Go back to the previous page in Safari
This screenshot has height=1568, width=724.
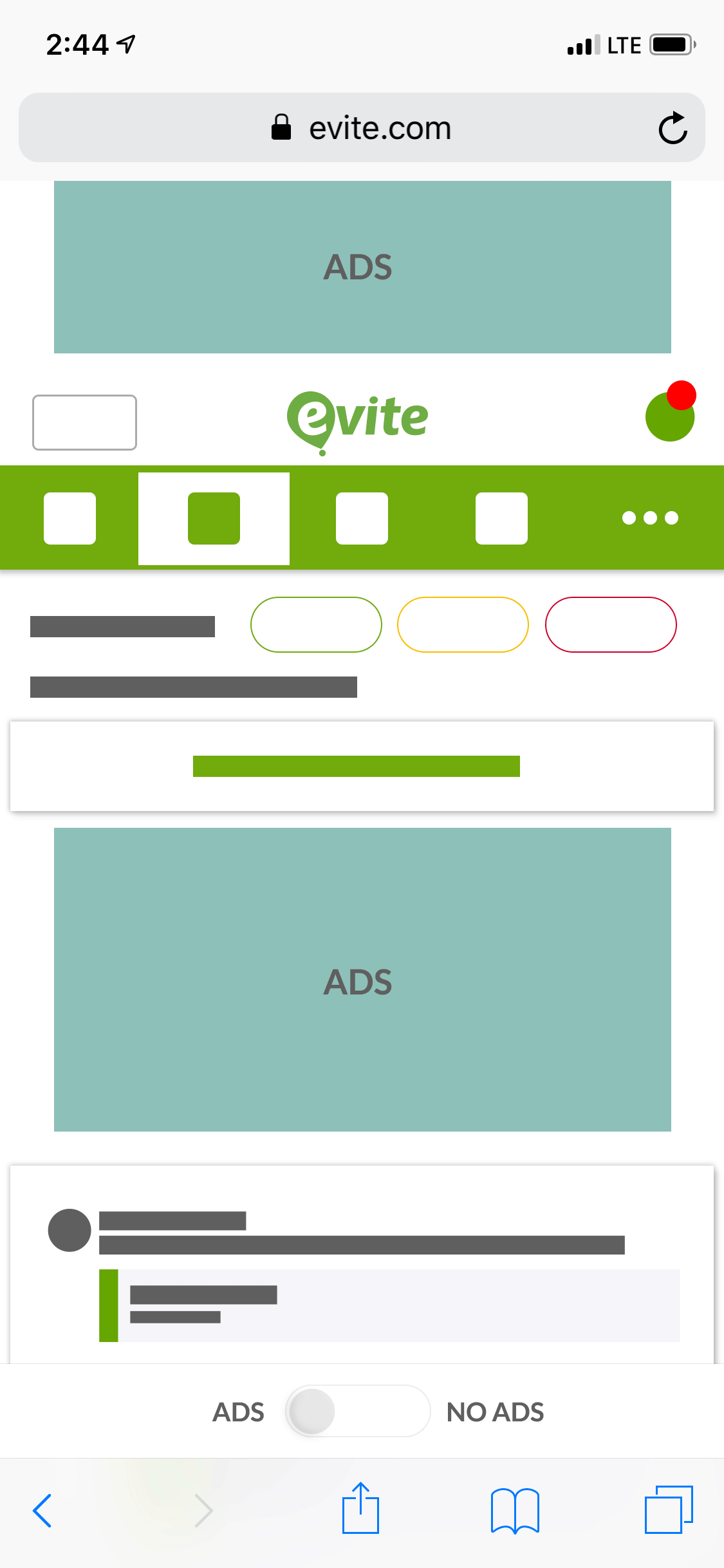(42, 1510)
